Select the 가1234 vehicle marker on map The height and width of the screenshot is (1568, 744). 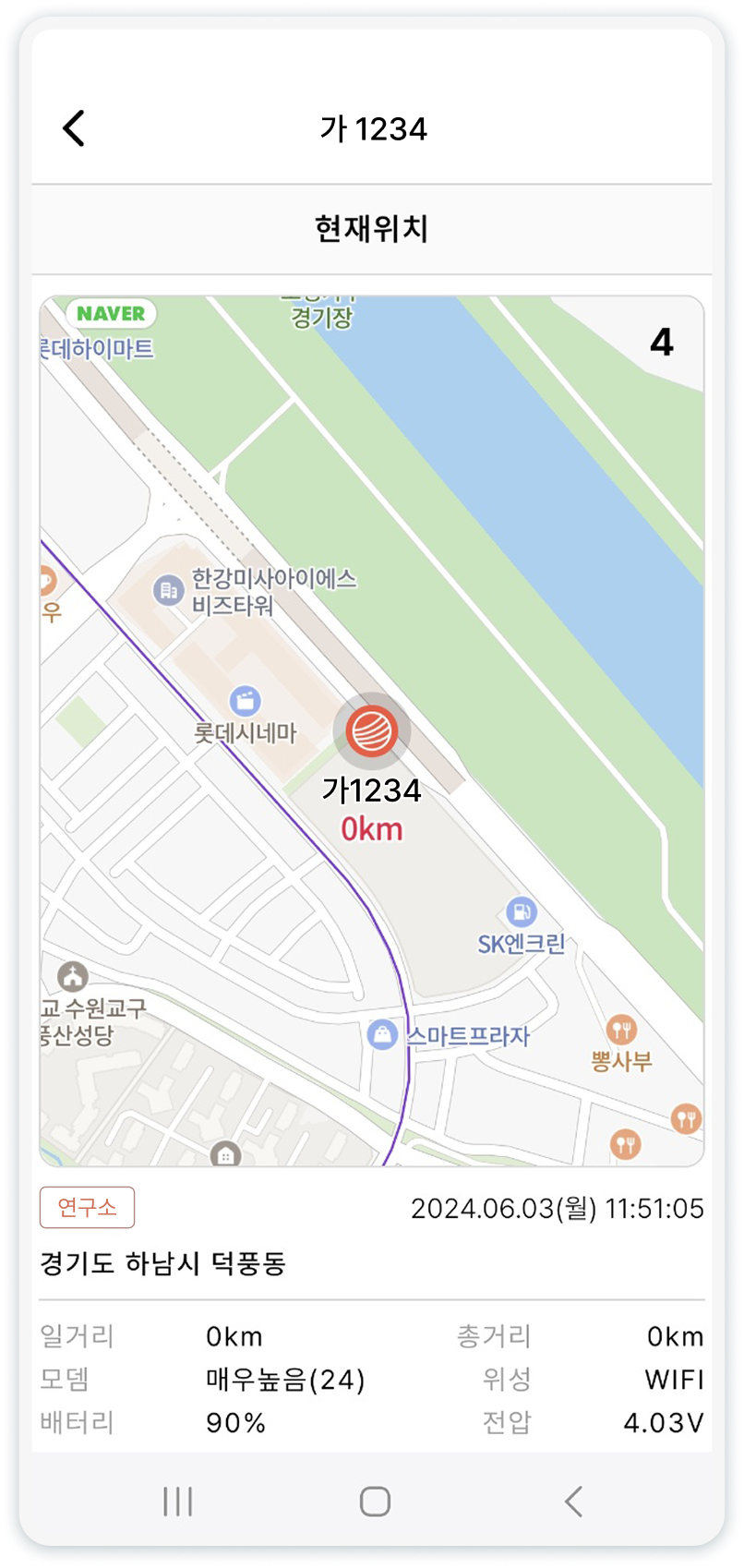[x=372, y=730]
